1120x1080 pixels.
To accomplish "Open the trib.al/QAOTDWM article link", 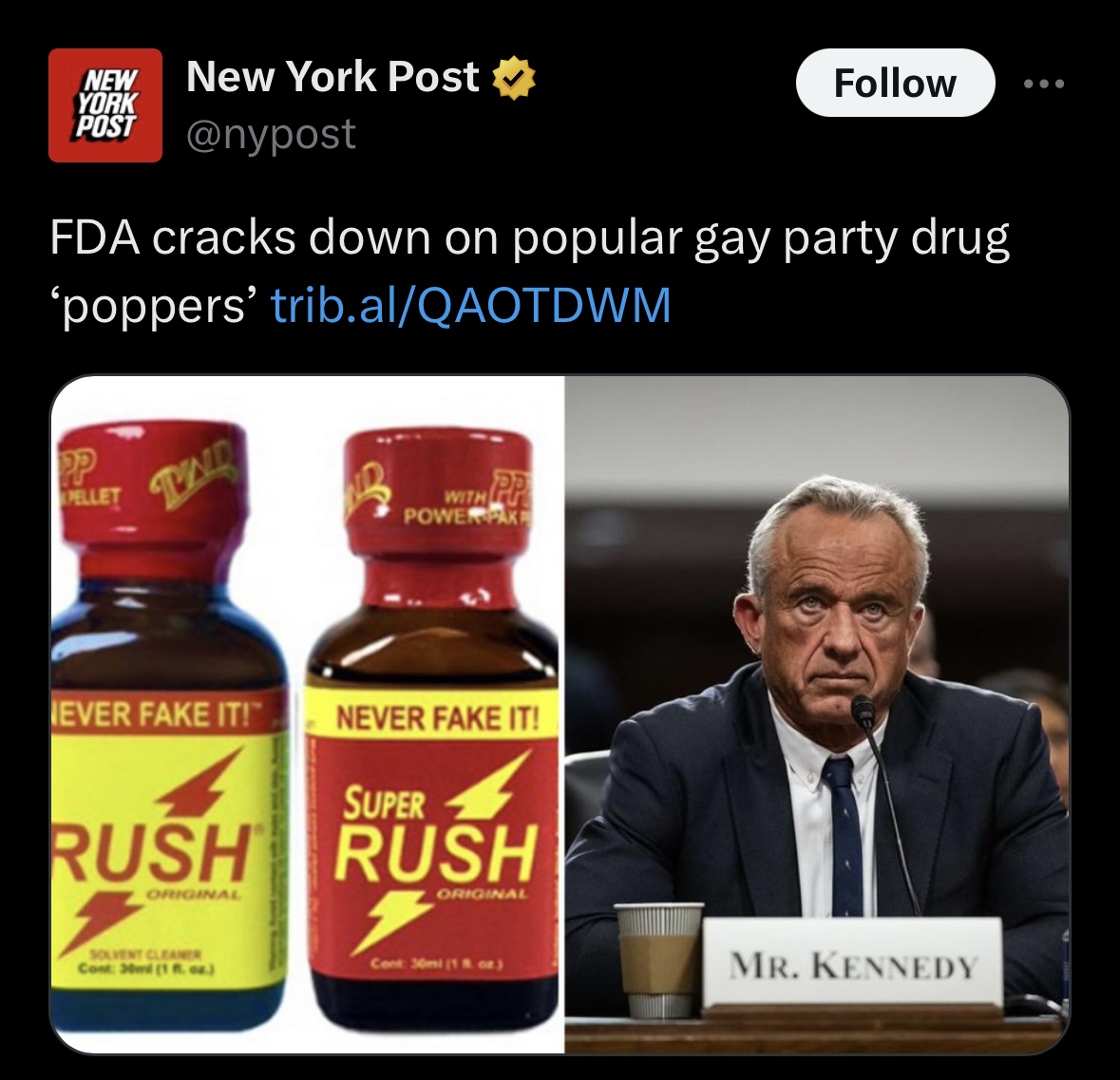I will (471, 306).
